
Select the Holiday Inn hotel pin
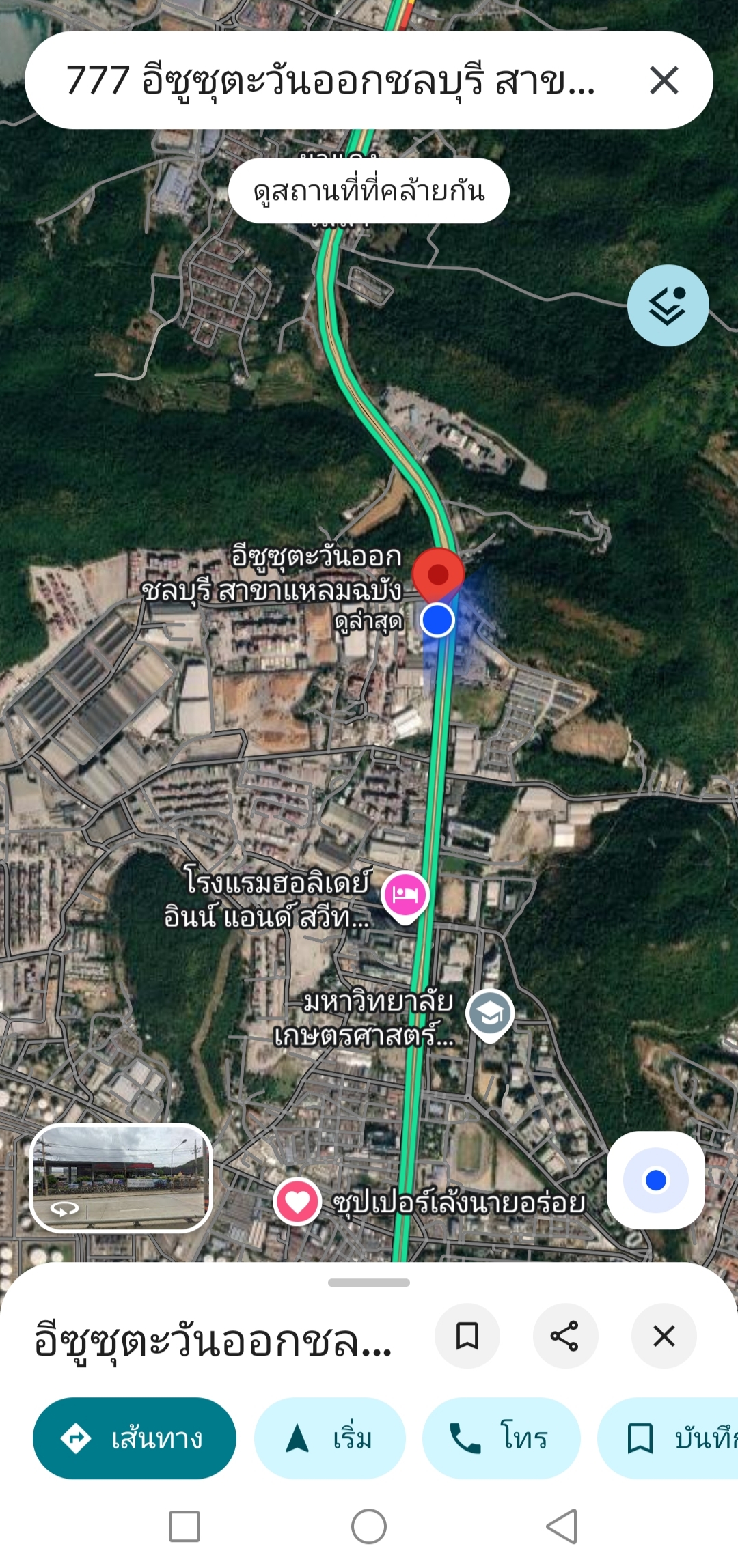tap(405, 895)
